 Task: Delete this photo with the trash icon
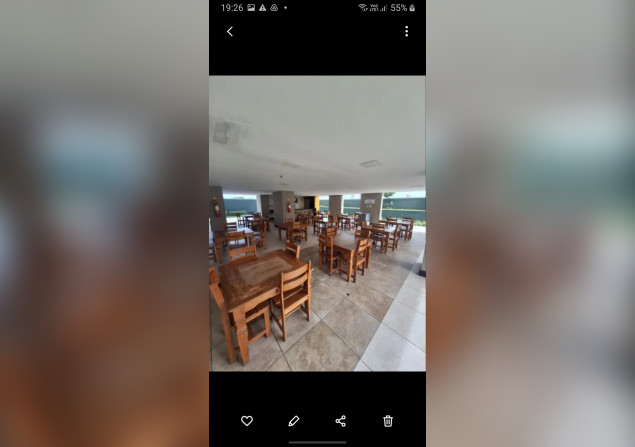388,421
